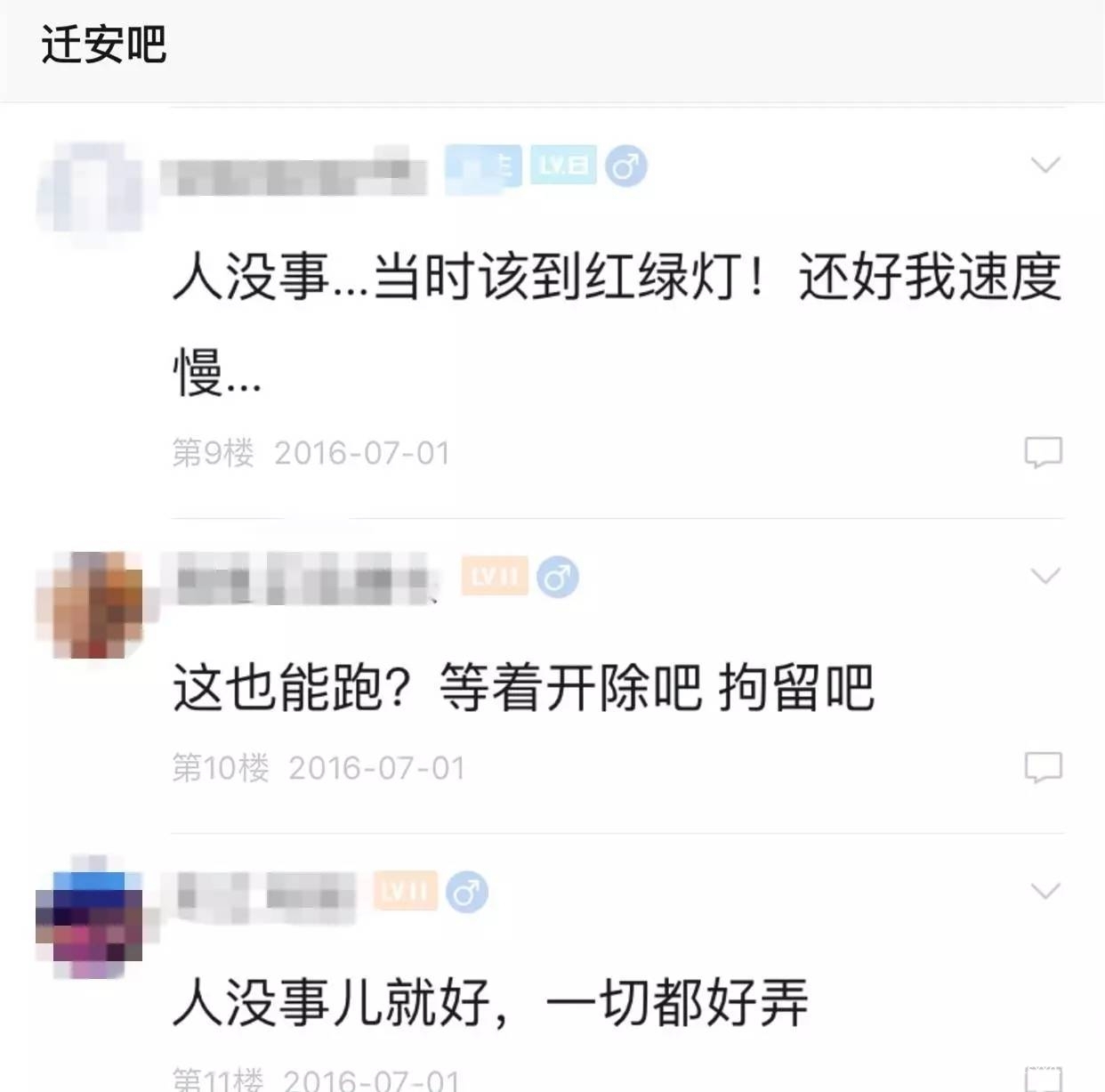Tap the username of the 第10楼 commenter

[302, 578]
